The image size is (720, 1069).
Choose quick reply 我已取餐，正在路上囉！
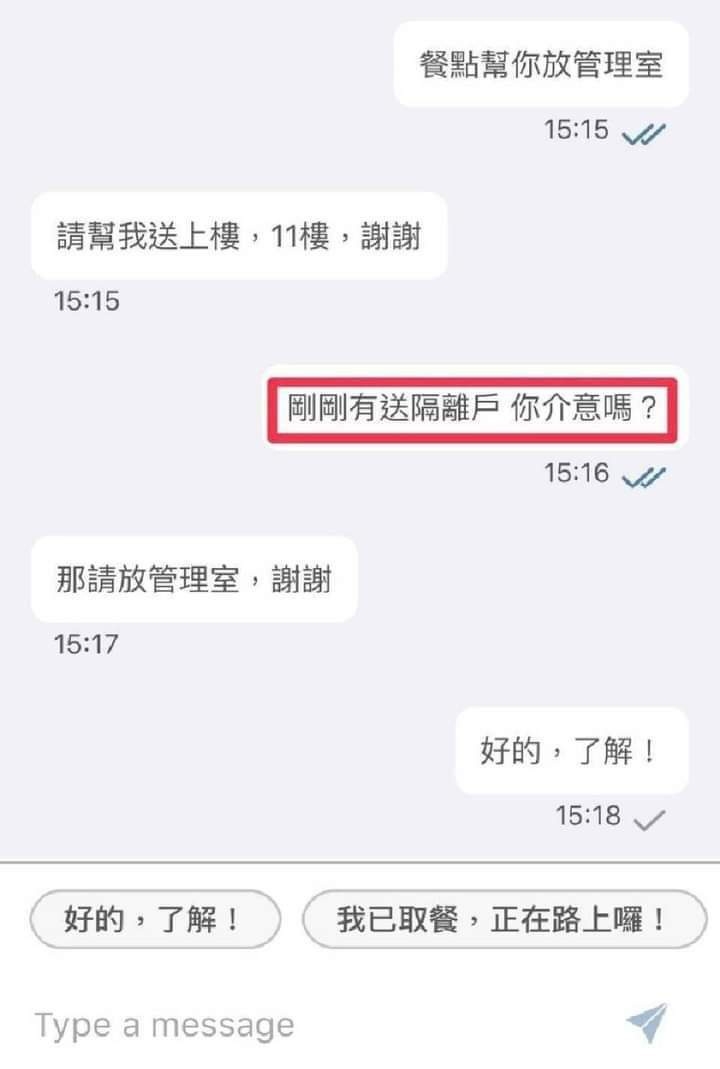tap(503, 919)
